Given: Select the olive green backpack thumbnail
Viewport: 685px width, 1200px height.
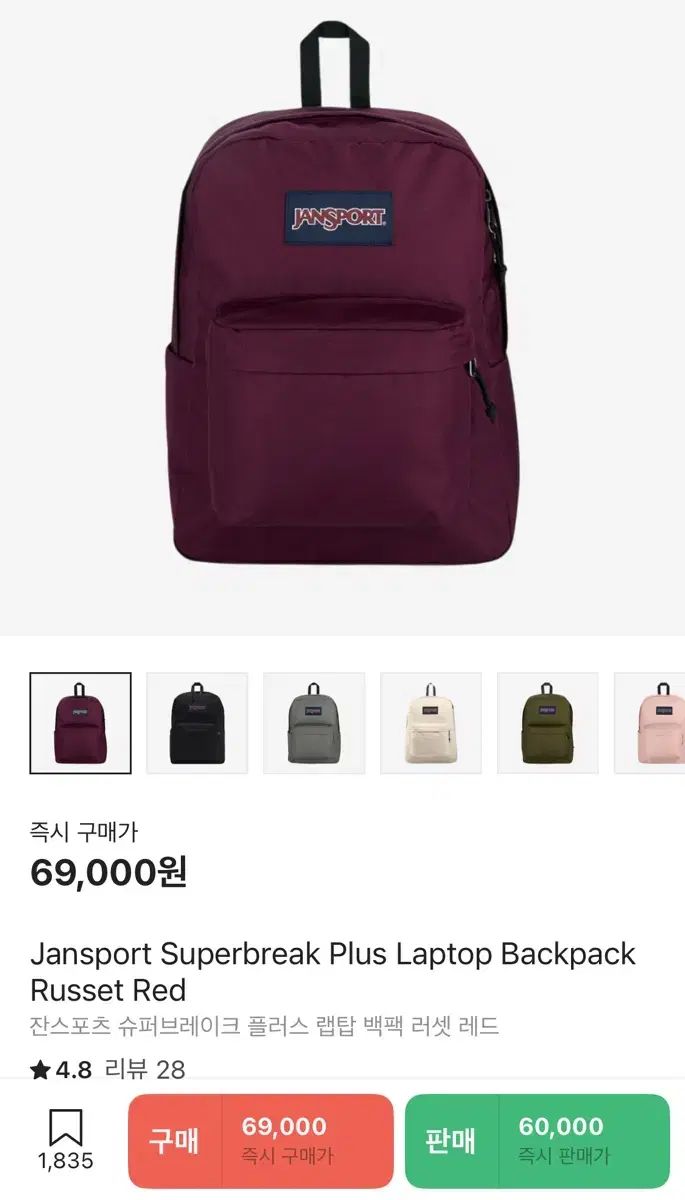Looking at the screenshot, I should [x=548, y=723].
